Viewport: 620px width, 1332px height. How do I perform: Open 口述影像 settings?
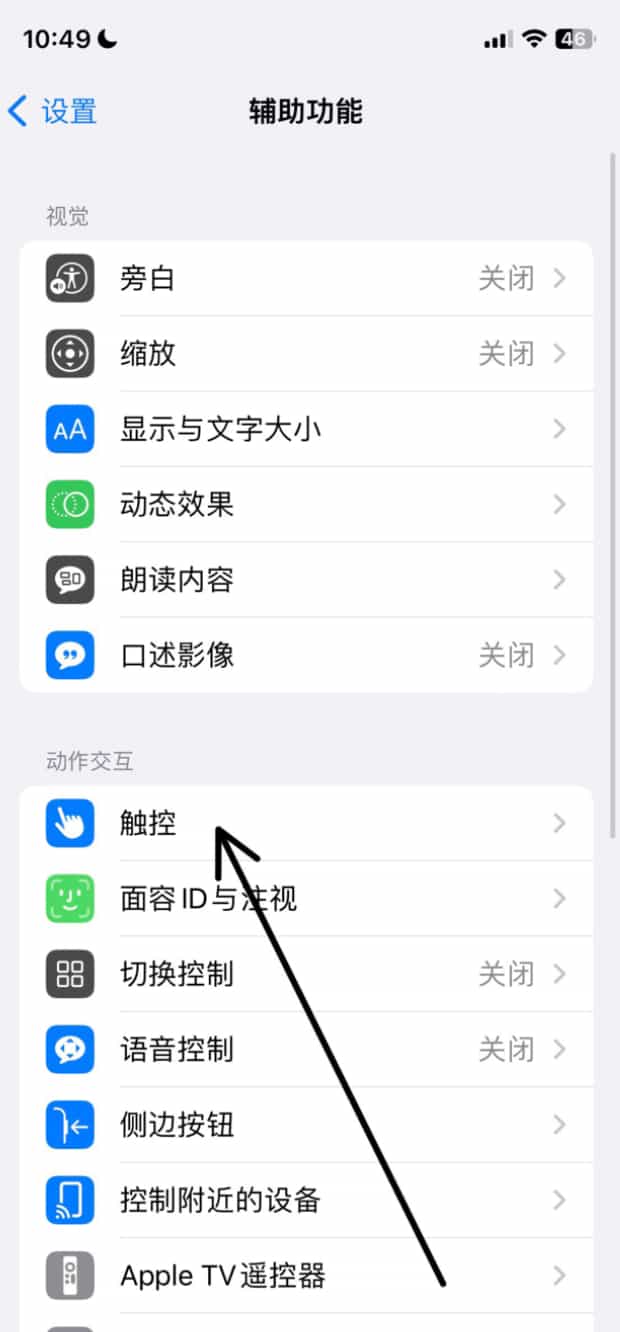tap(305, 655)
